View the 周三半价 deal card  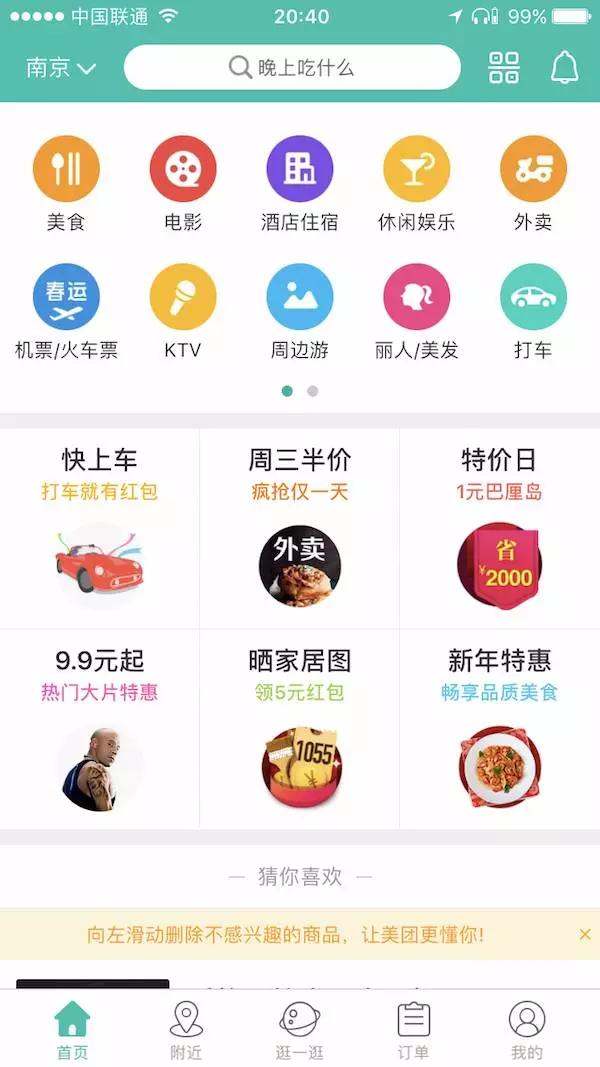[x=300, y=528]
